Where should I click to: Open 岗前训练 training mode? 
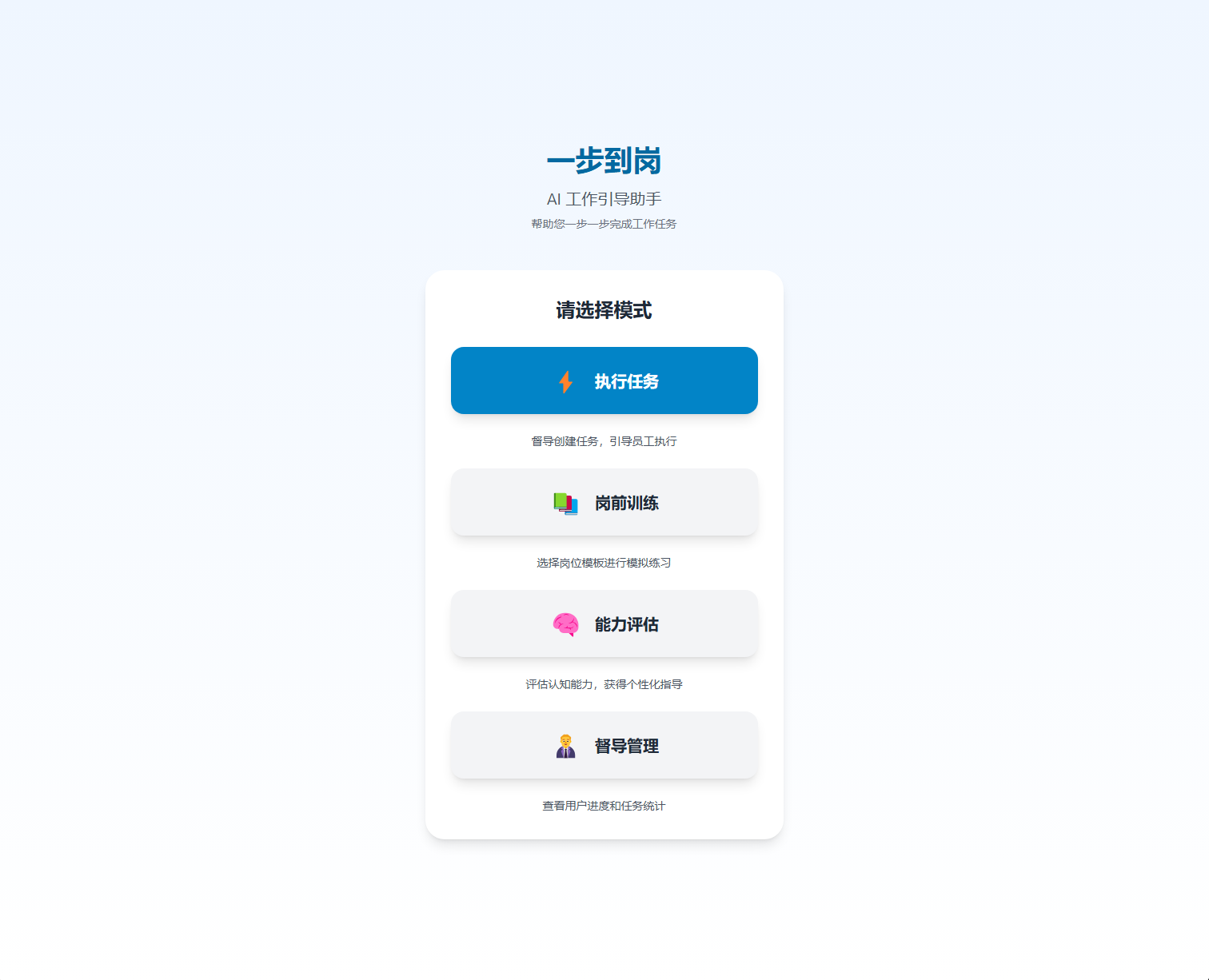[604, 502]
